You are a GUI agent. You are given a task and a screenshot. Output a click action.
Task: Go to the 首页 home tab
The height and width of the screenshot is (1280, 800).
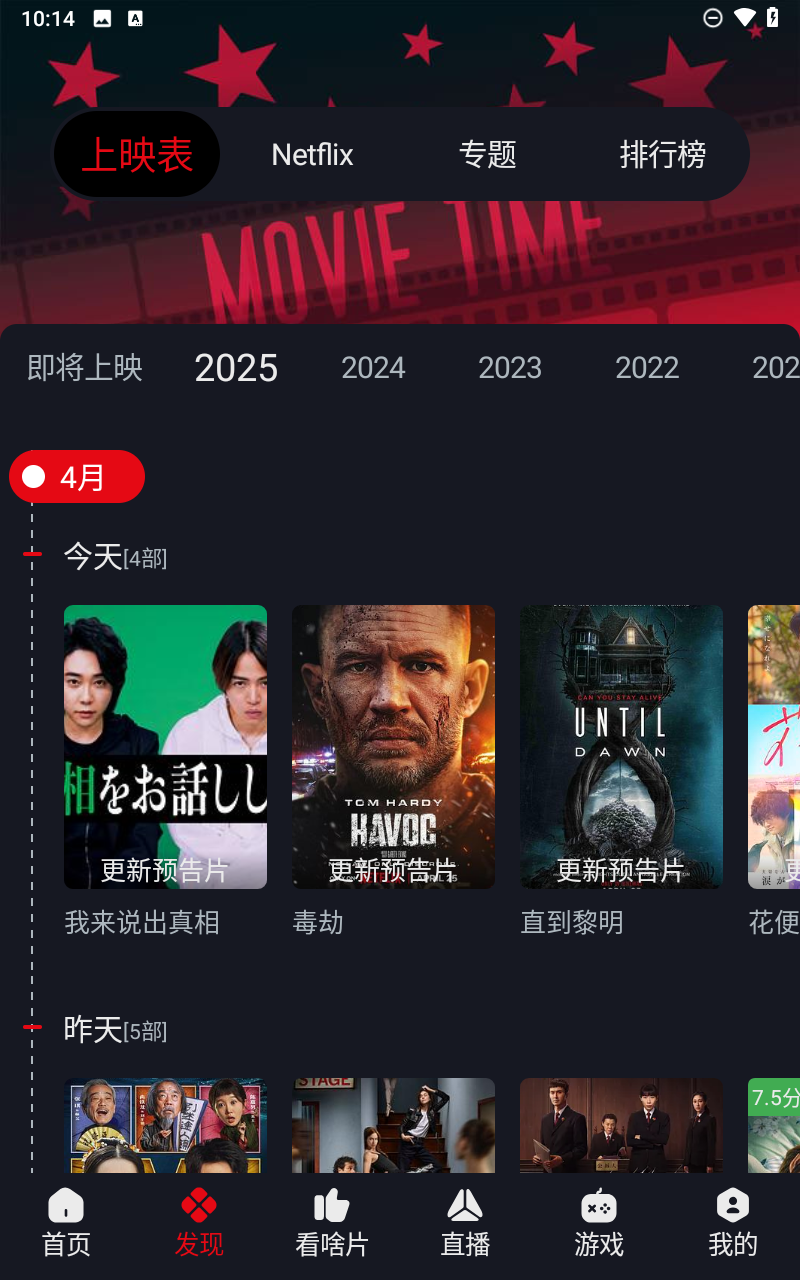[x=66, y=1223]
